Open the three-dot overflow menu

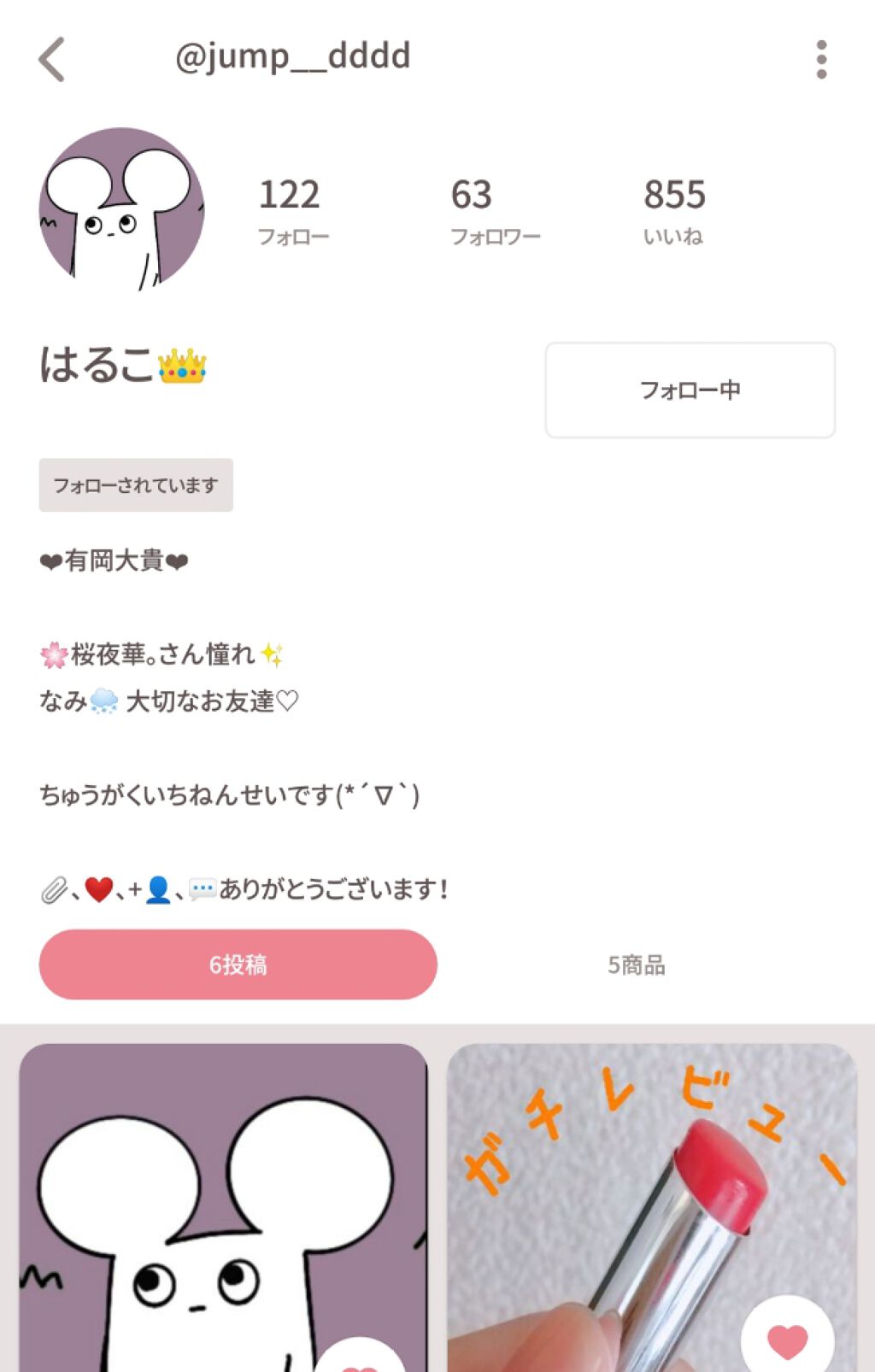821,60
